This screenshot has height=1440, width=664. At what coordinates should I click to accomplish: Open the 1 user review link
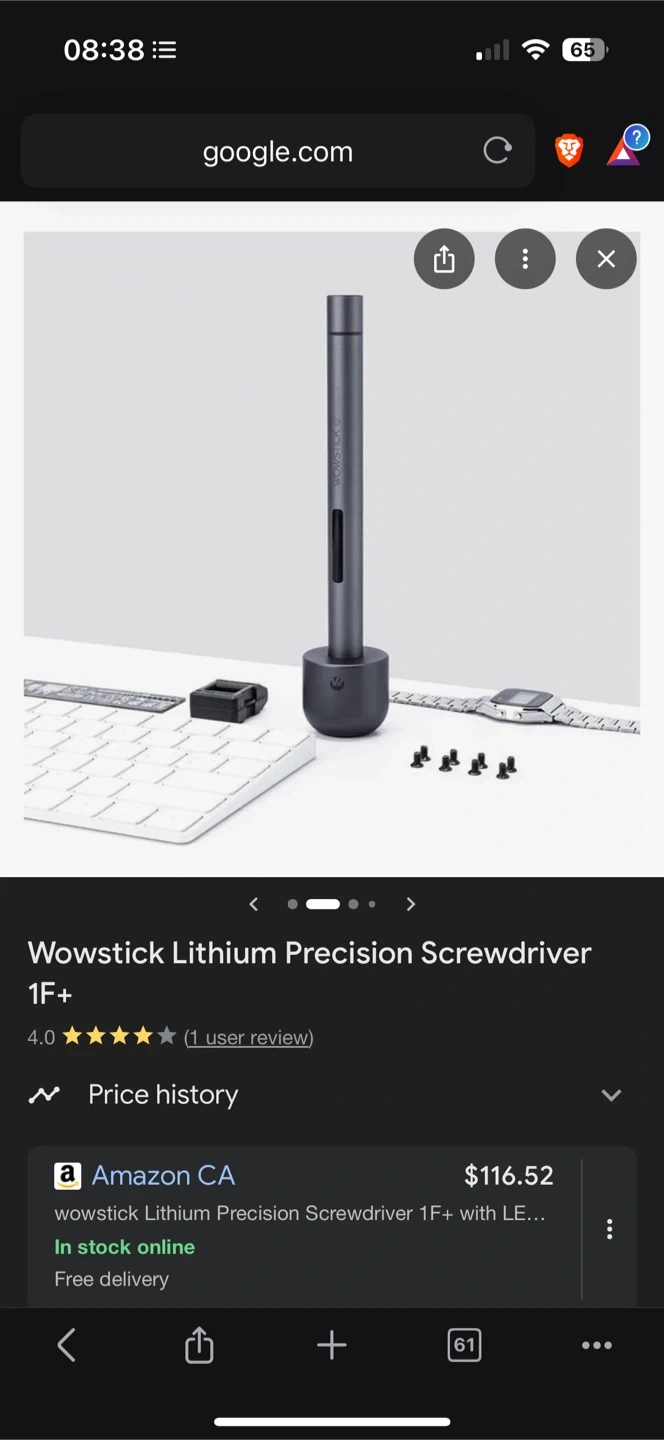pyautogui.click(x=249, y=1037)
